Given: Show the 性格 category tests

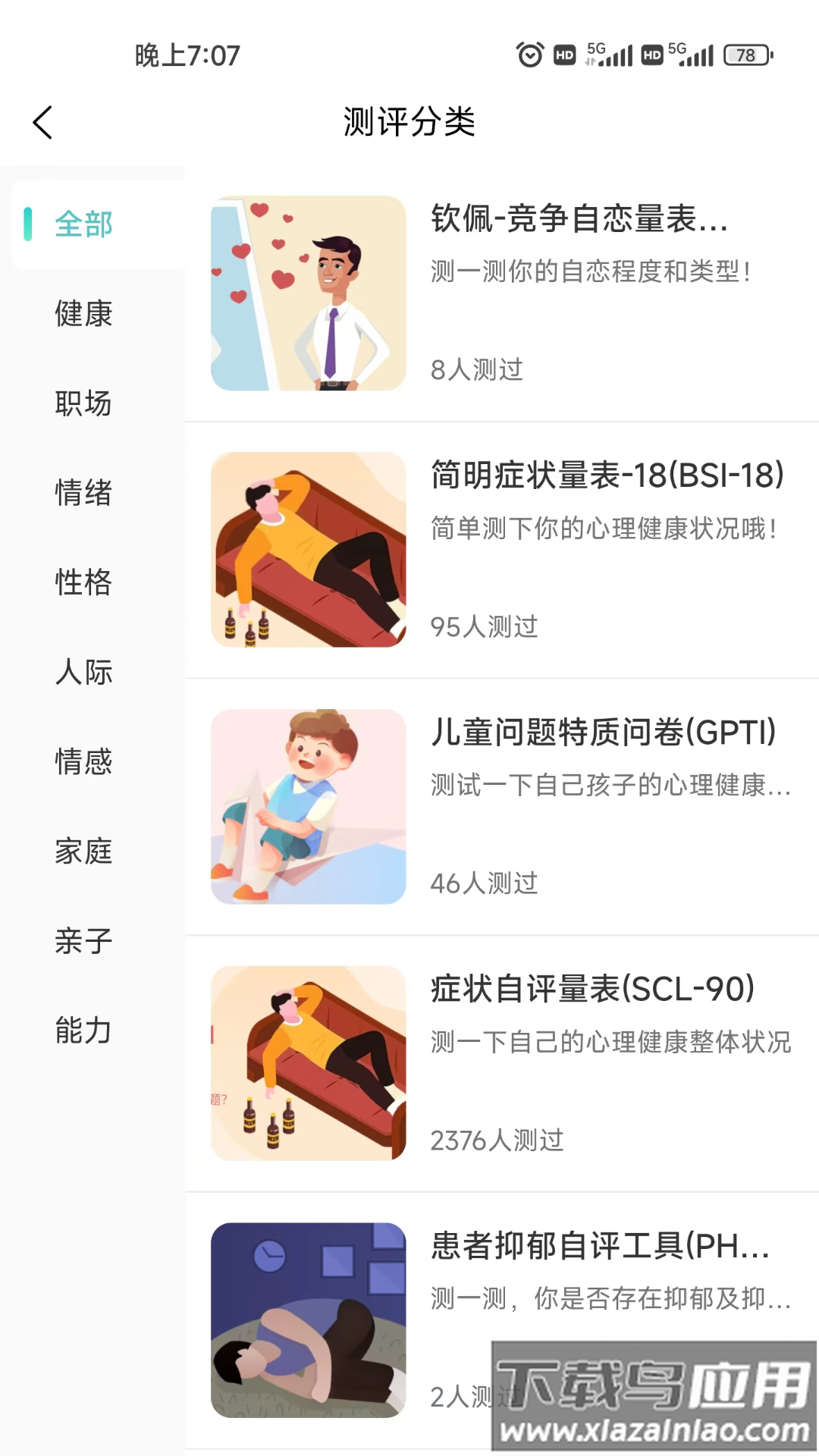Looking at the screenshot, I should pyautogui.click(x=83, y=582).
